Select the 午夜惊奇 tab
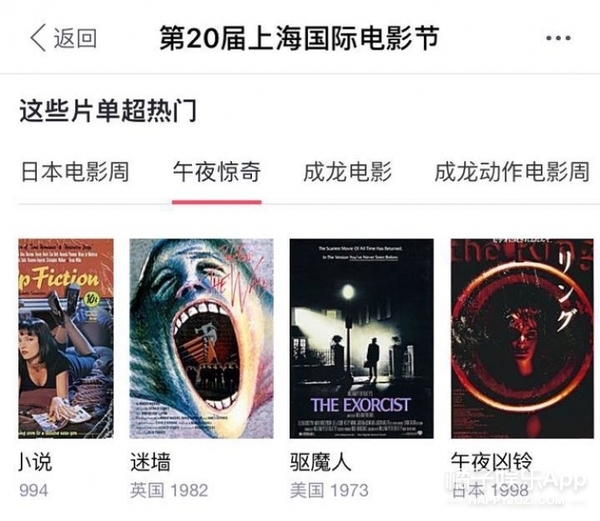 point(216,172)
